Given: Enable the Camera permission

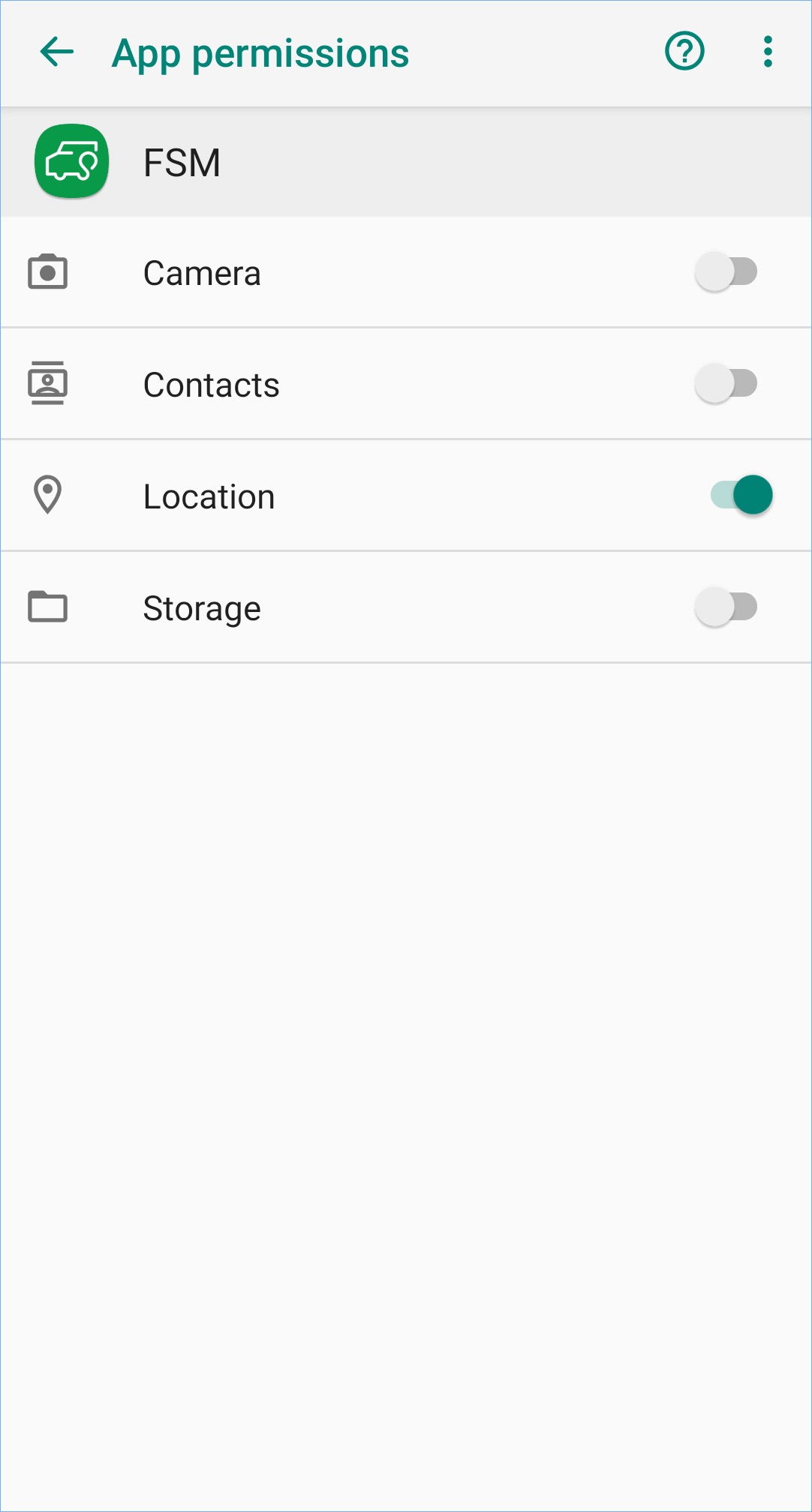Looking at the screenshot, I should (726, 271).
